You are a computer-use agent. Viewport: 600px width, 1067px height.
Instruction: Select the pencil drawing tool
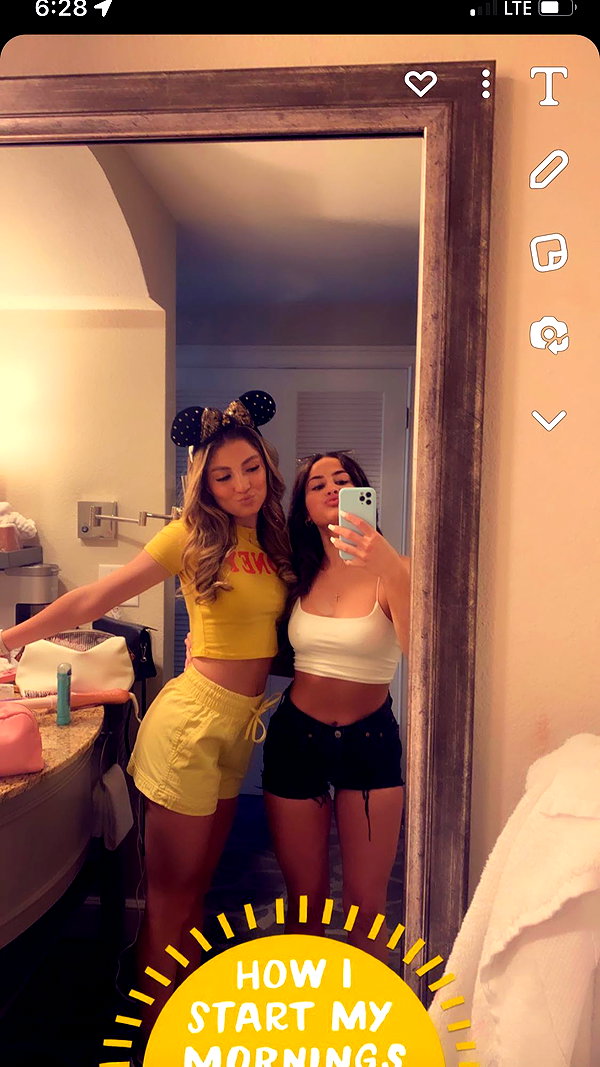(x=548, y=169)
